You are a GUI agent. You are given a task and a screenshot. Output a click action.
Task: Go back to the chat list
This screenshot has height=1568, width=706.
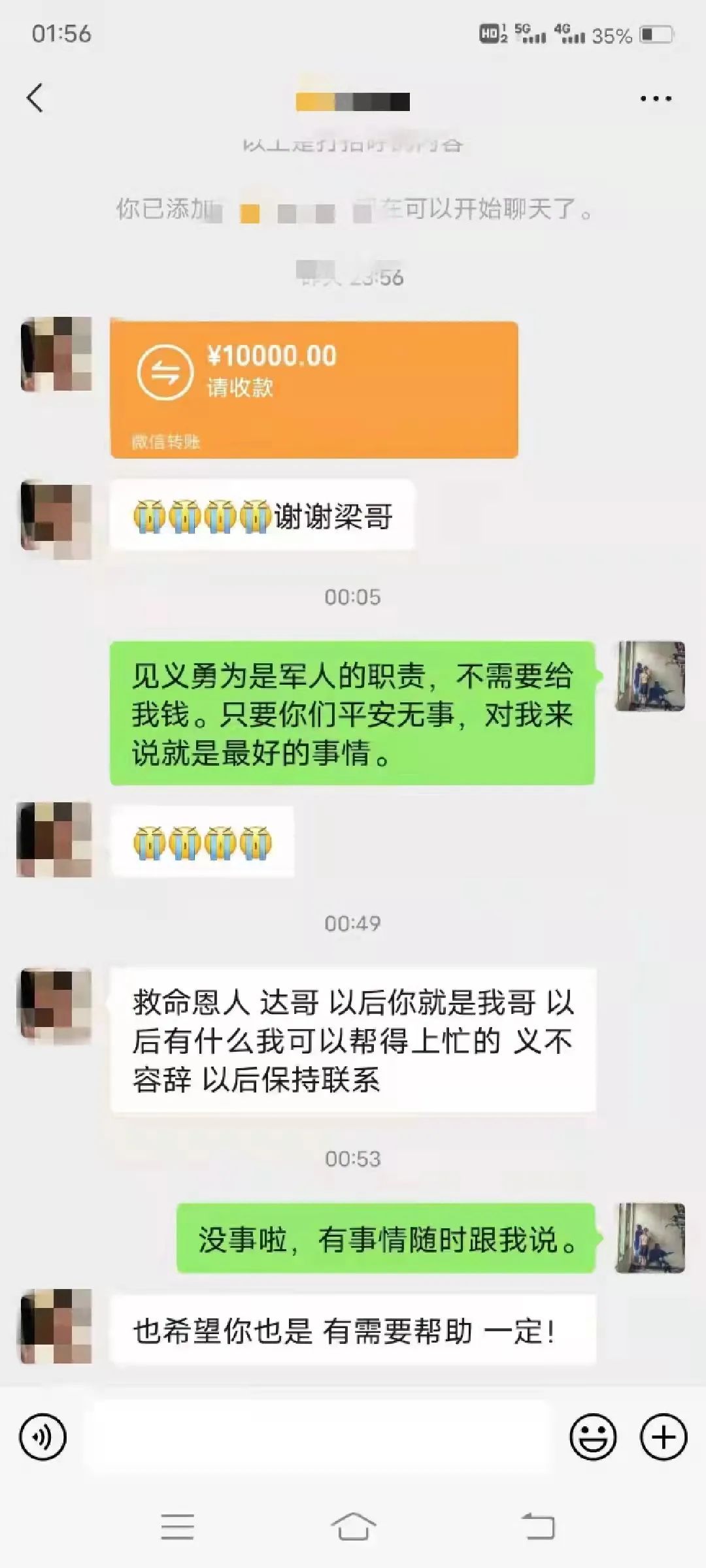pyautogui.click(x=35, y=98)
